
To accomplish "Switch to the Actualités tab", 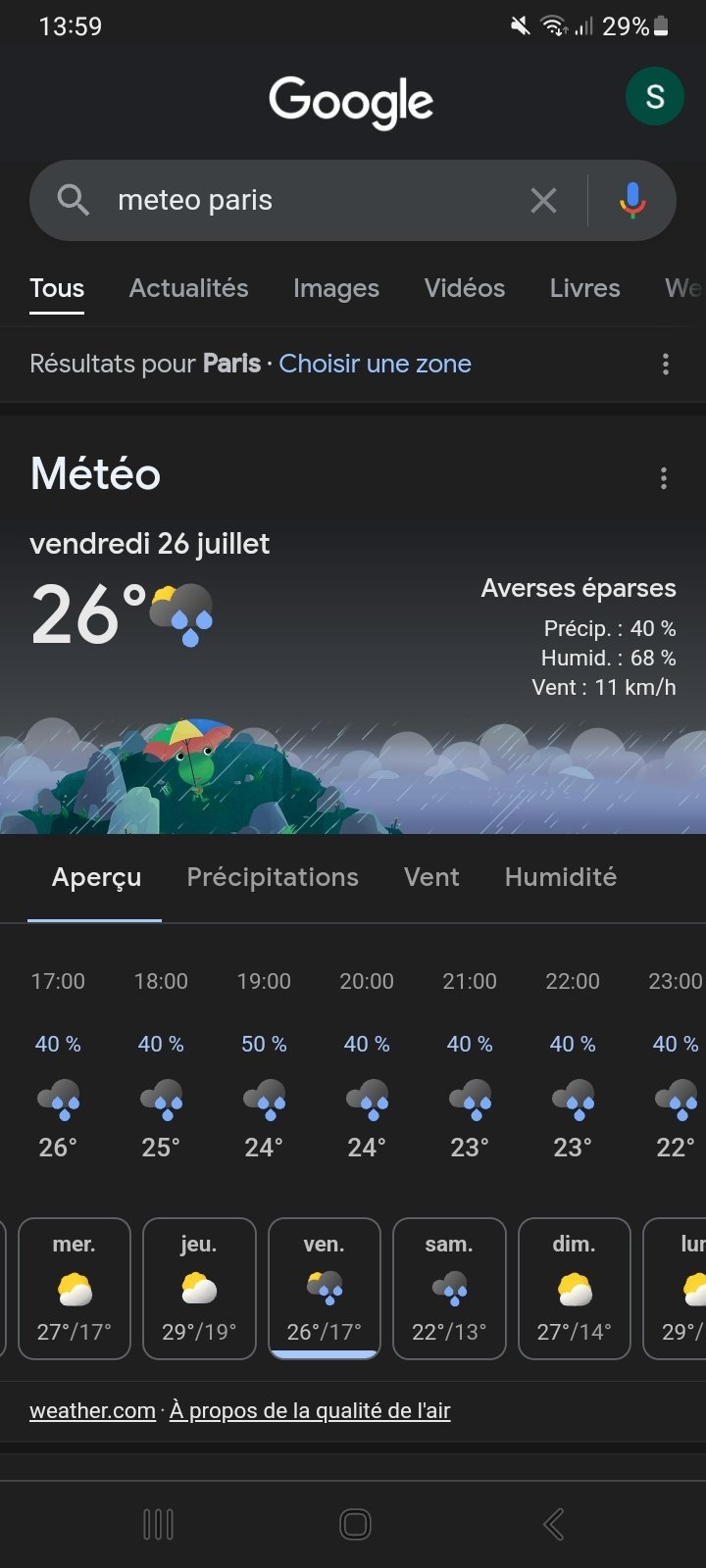I will pos(188,288).
